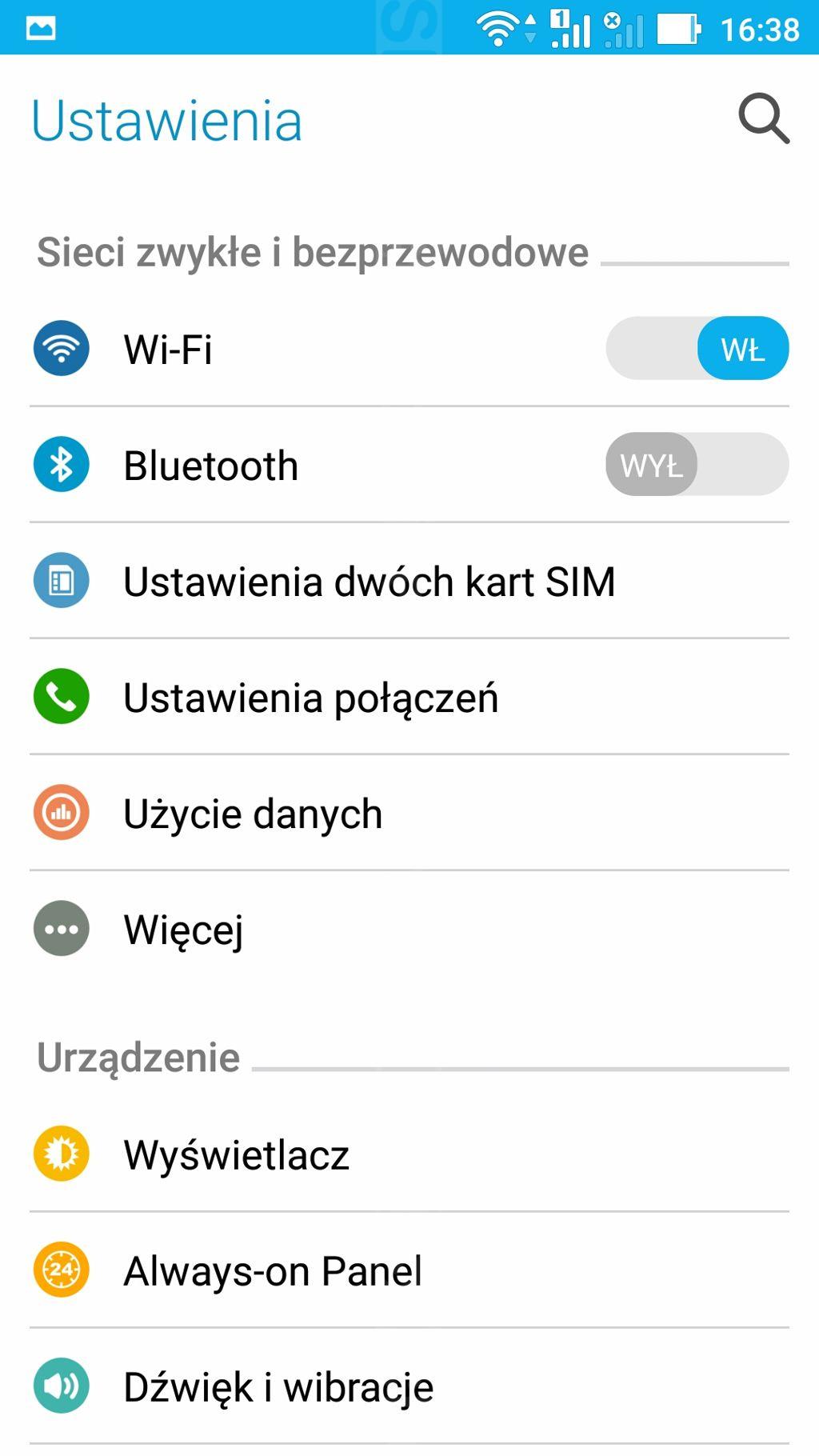Open Wyświetlacz settings
This screenshot has height=1456, width=819.
coord(237,1154)
